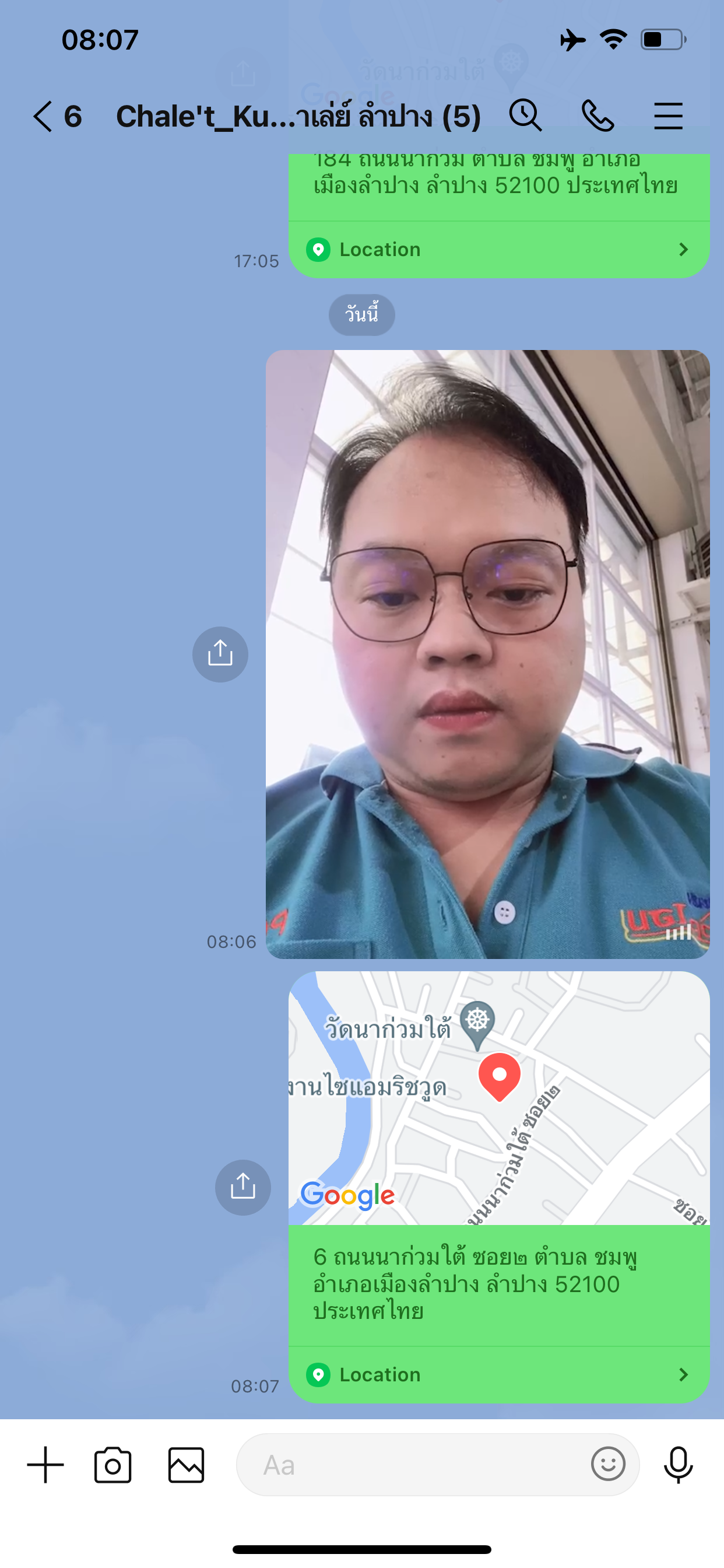Open the map preview sent at 08:07

(499, 1097)
